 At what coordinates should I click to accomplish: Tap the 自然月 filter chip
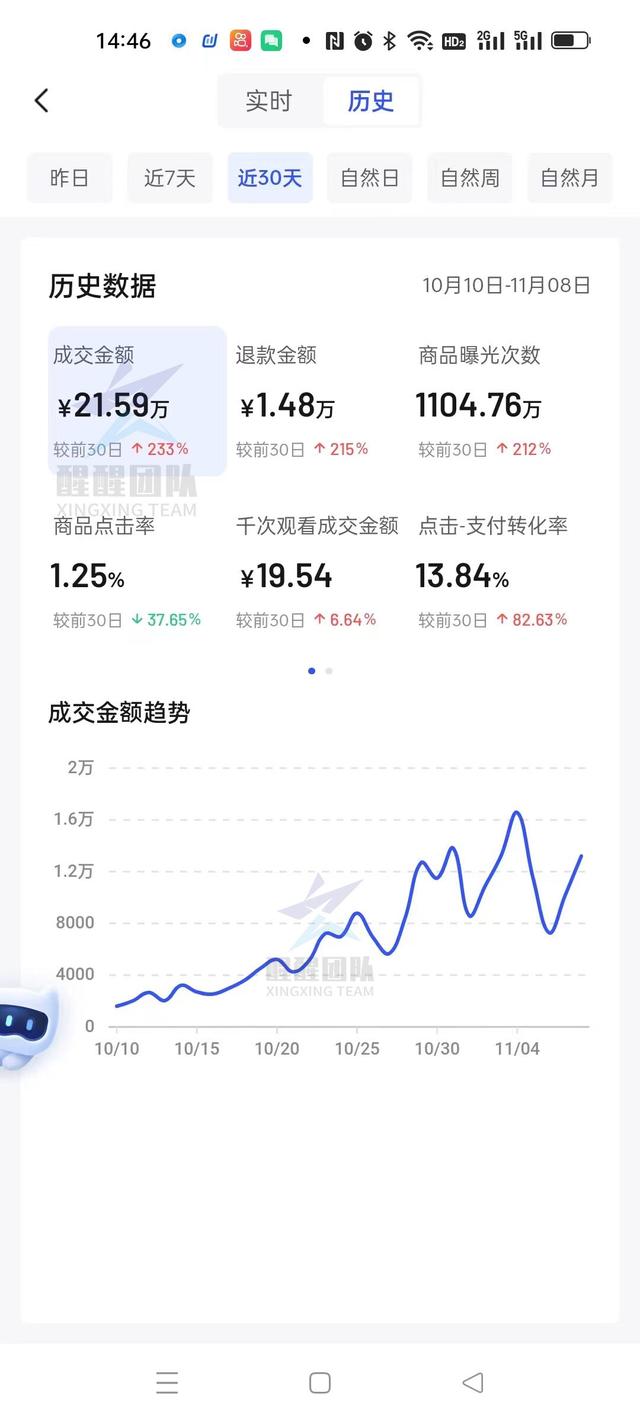(569, 178)
